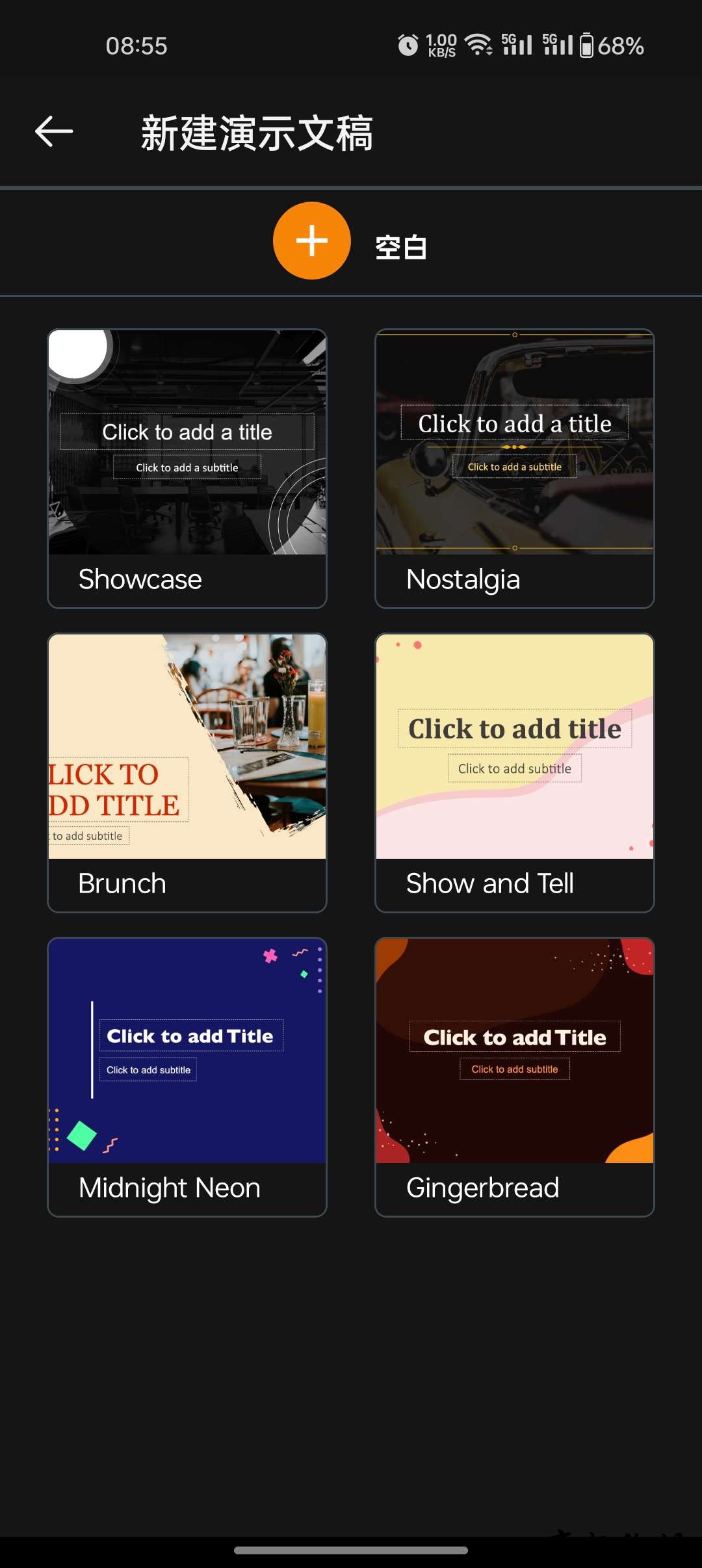Select the Showcase template
Viewport: 702px width, 1568px height.
[187, 468]
